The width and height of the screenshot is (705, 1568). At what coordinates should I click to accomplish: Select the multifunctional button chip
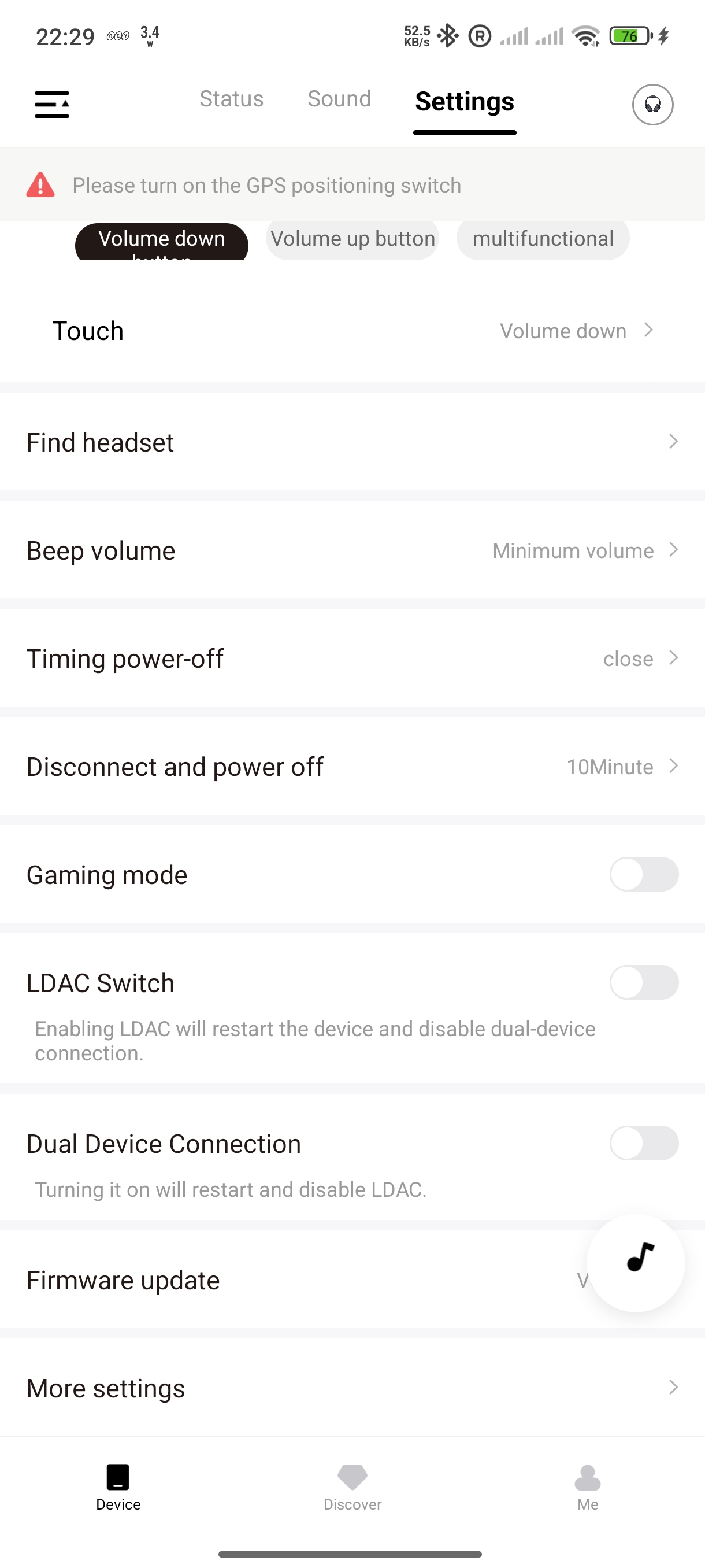click(x=543, y=239)
